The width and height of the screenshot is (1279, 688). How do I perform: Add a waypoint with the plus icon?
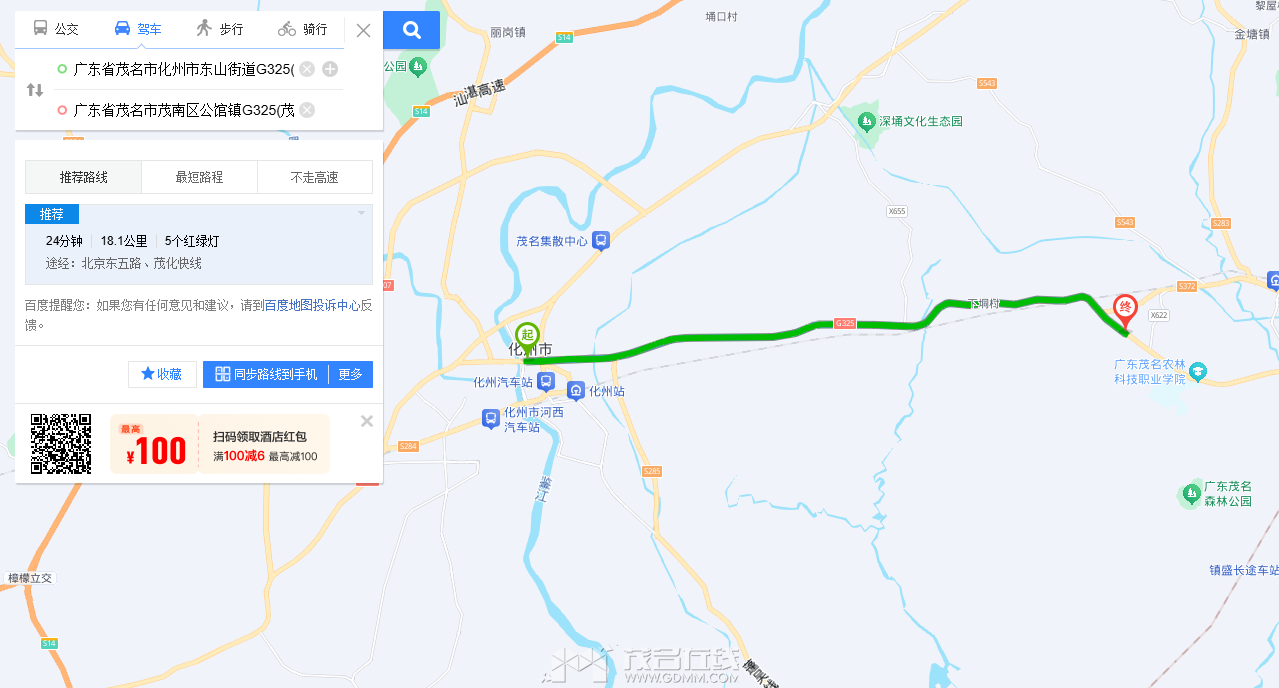click(330, 69)
